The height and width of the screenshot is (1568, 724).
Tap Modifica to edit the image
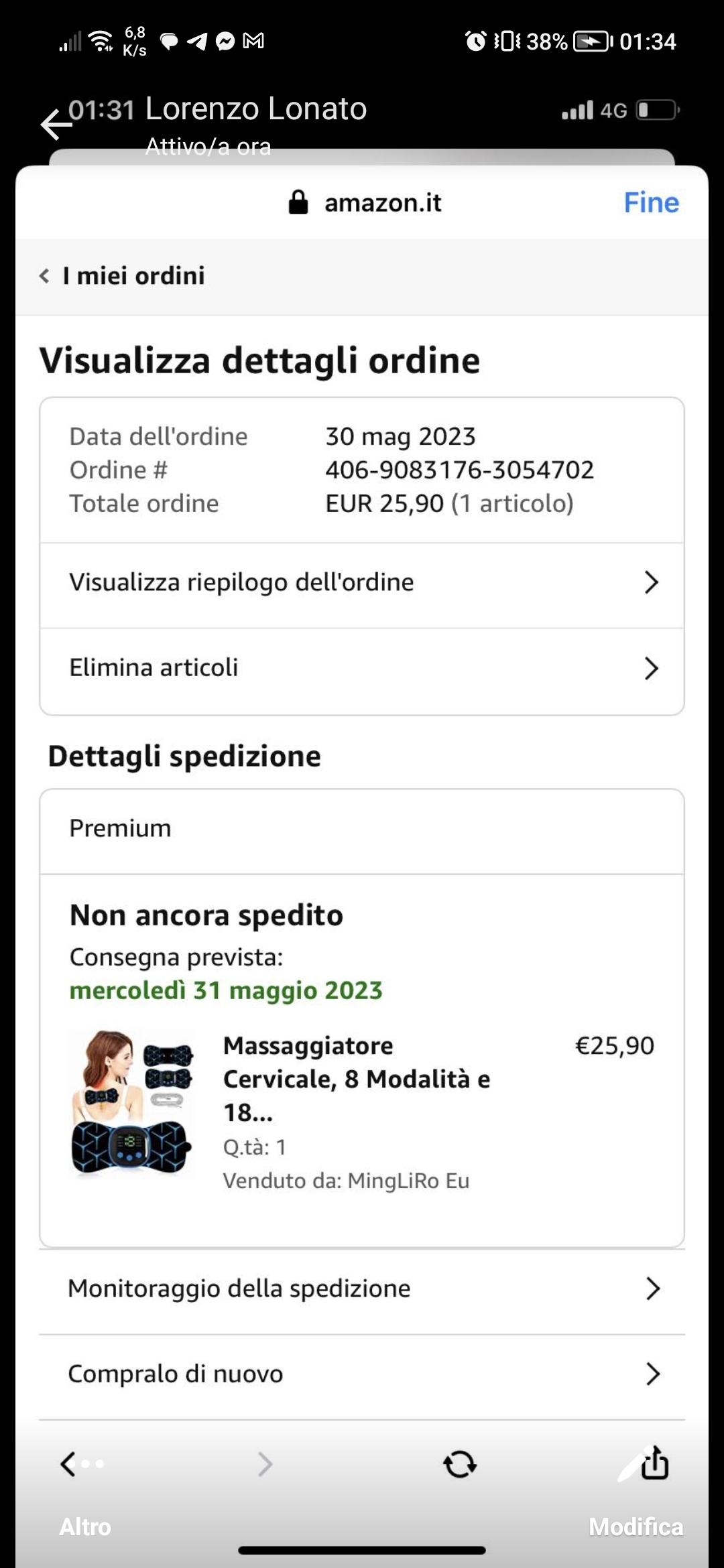[636, 1526]
